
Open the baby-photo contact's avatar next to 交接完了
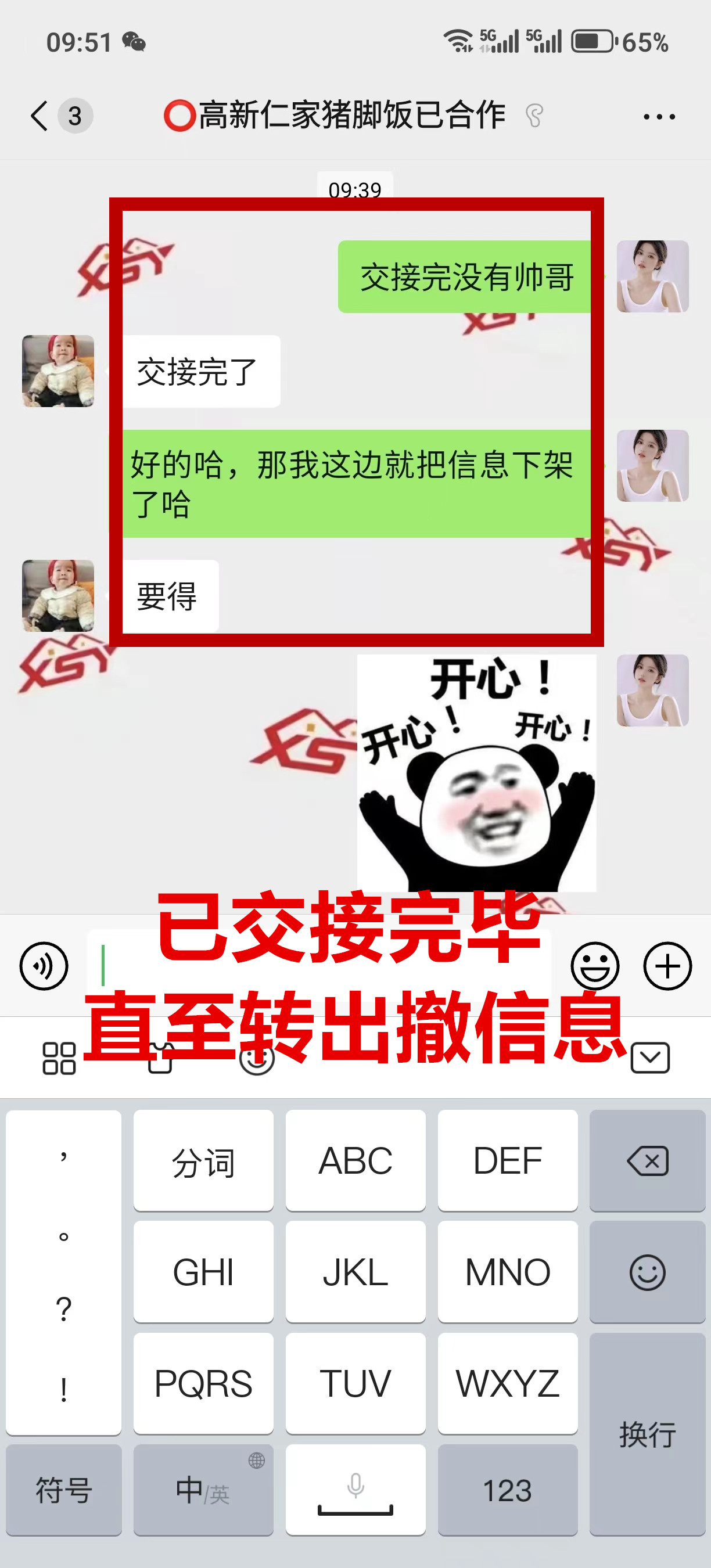59,371
